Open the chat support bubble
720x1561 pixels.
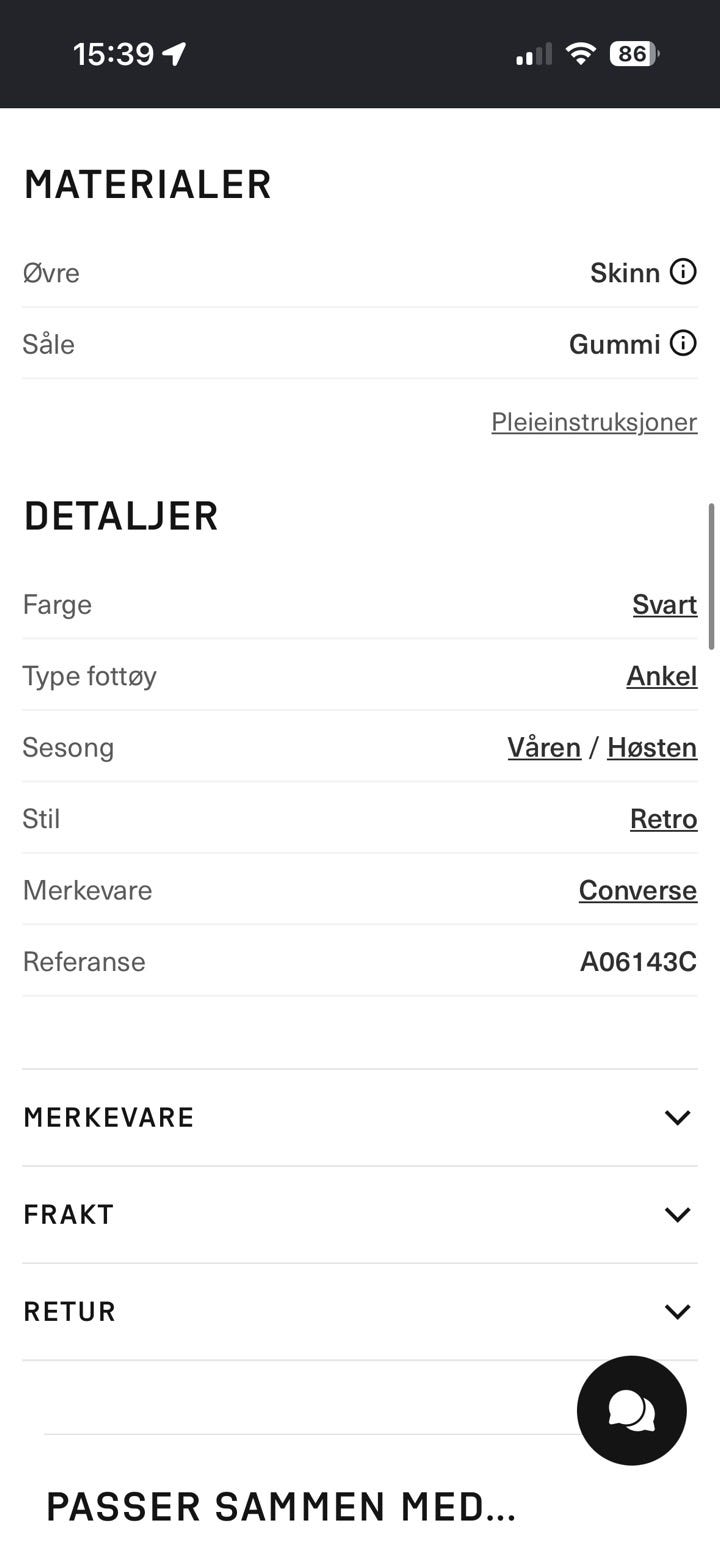[632, 1410]
